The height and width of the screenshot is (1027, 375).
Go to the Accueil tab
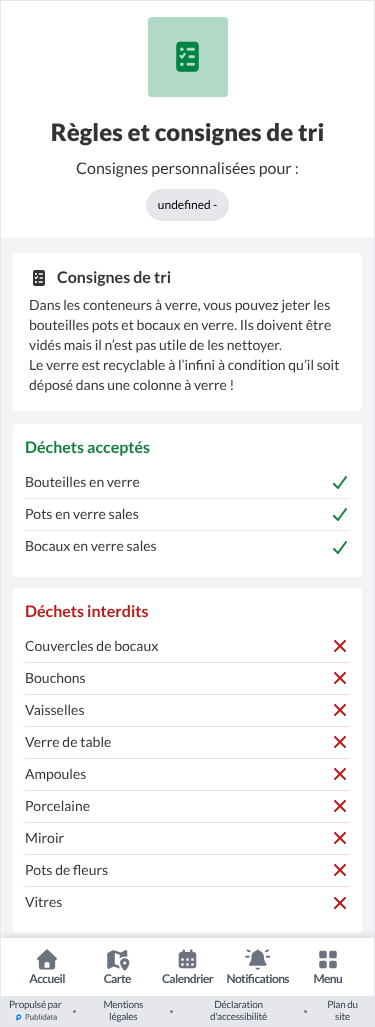click(x=47, y=967)
